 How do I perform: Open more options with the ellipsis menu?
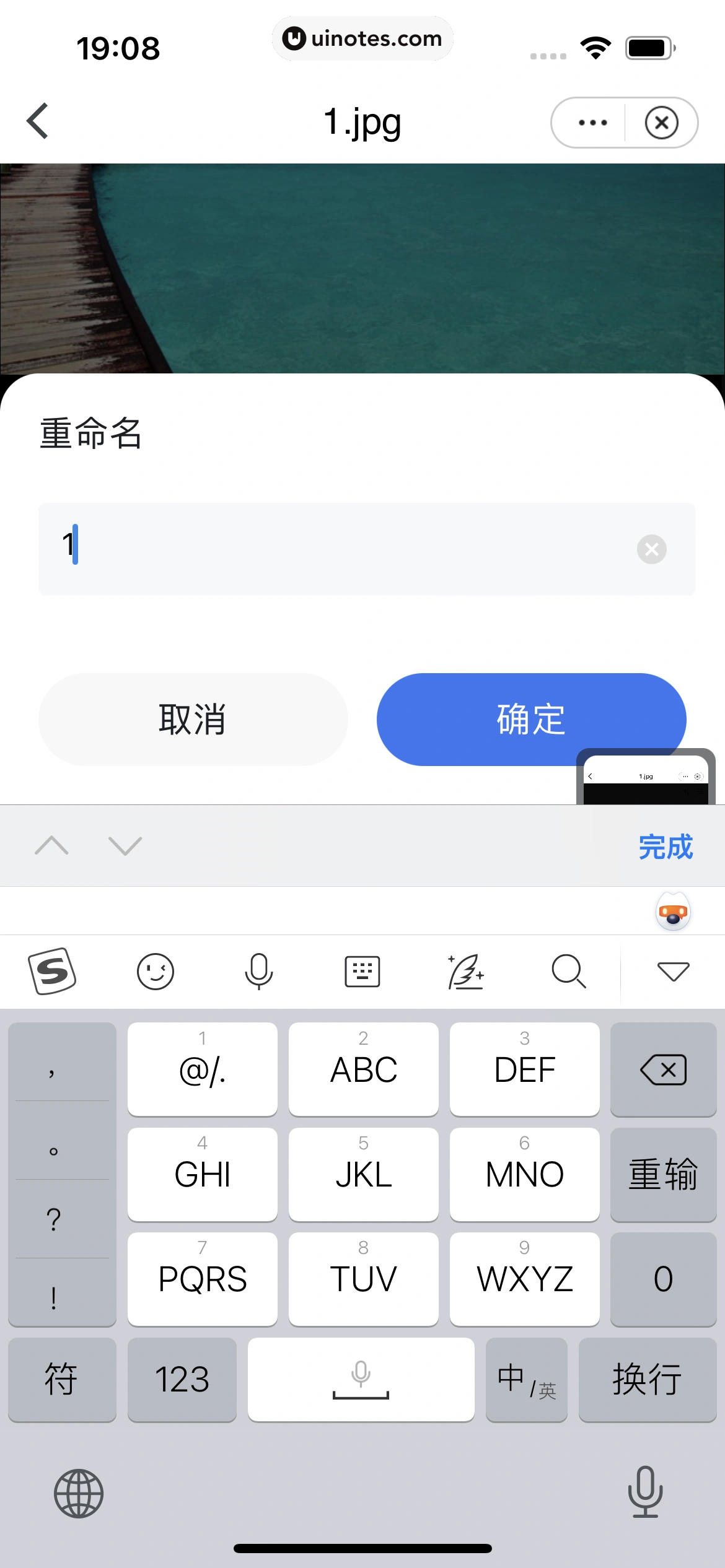(x=590, y=122)
